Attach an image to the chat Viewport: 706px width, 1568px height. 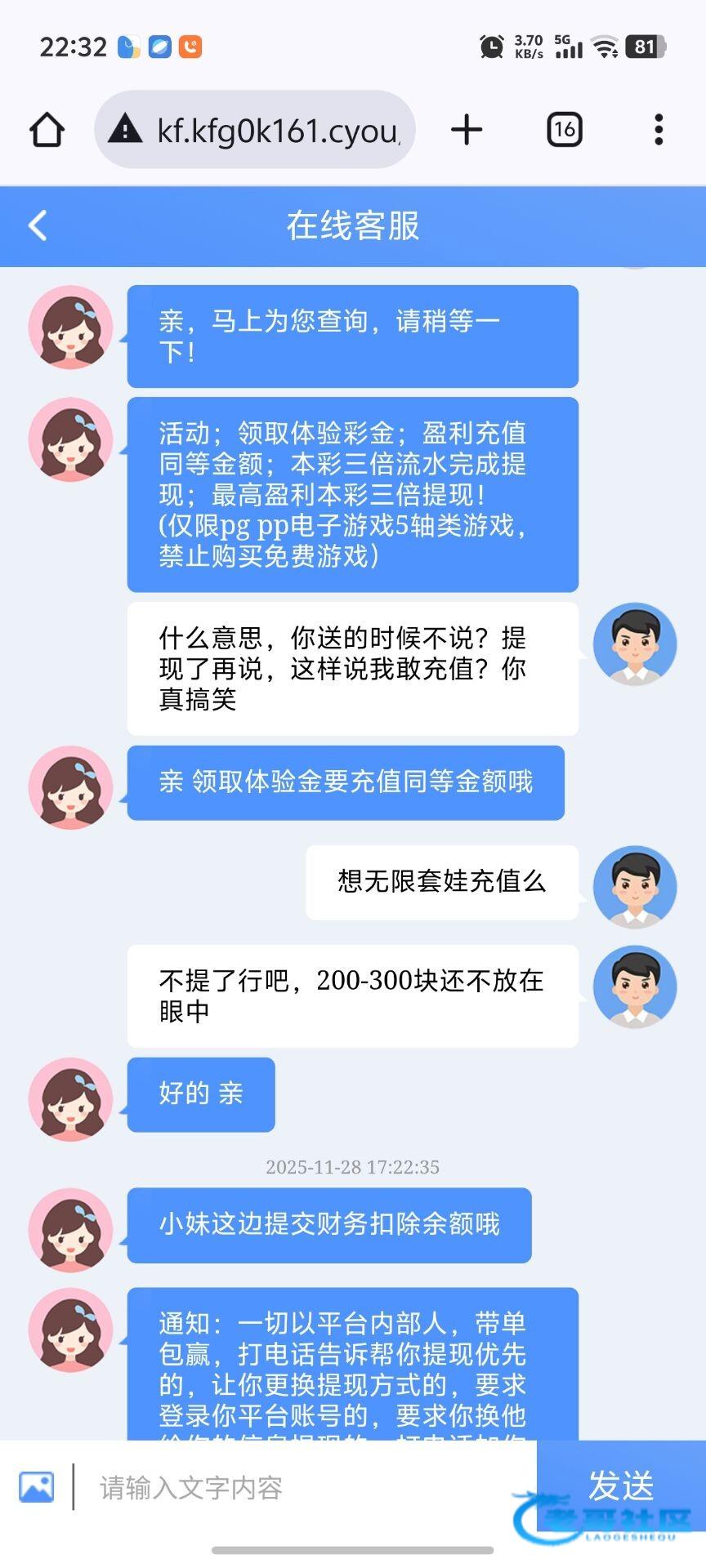click(x=37, y=1487)
